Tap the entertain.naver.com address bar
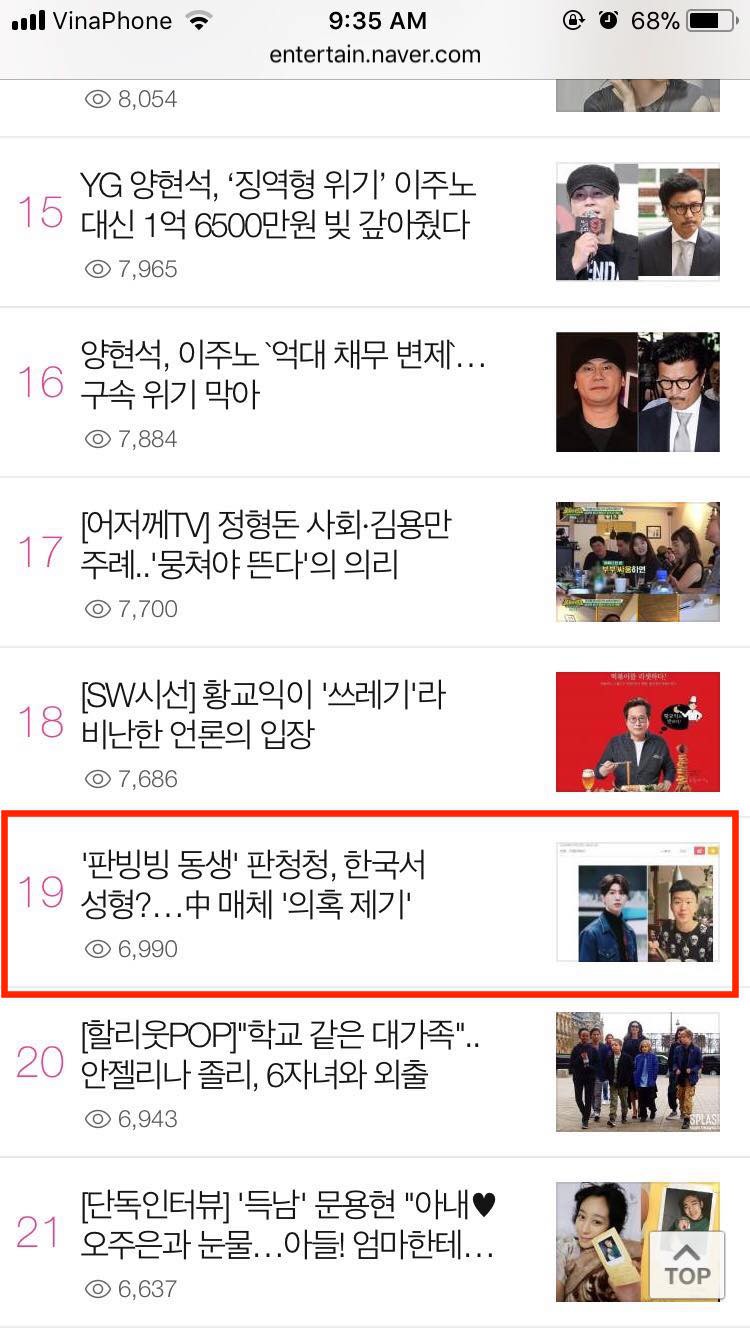 coord(375,55)
